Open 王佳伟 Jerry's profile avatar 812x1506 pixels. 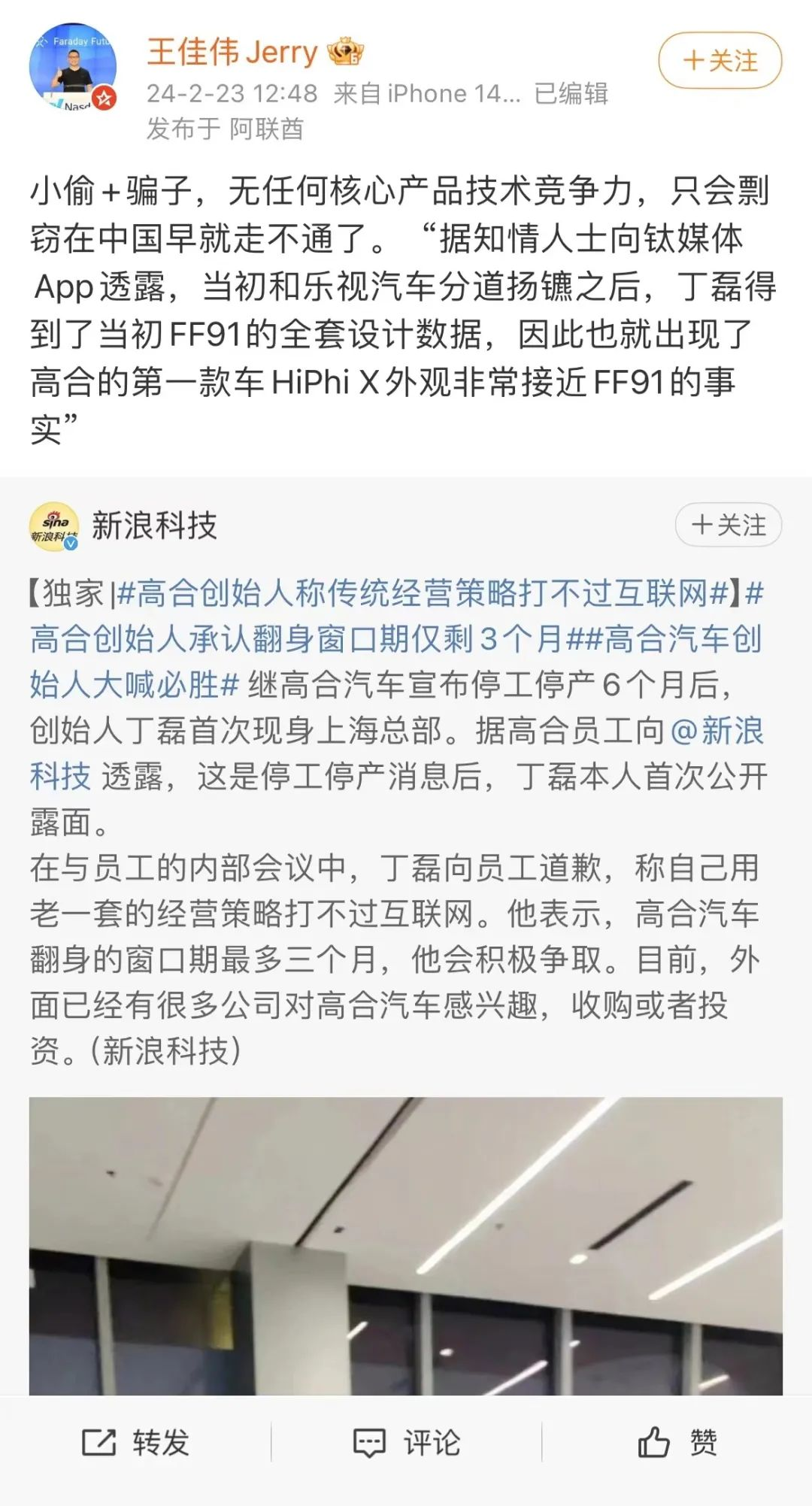tap(73, 67)
